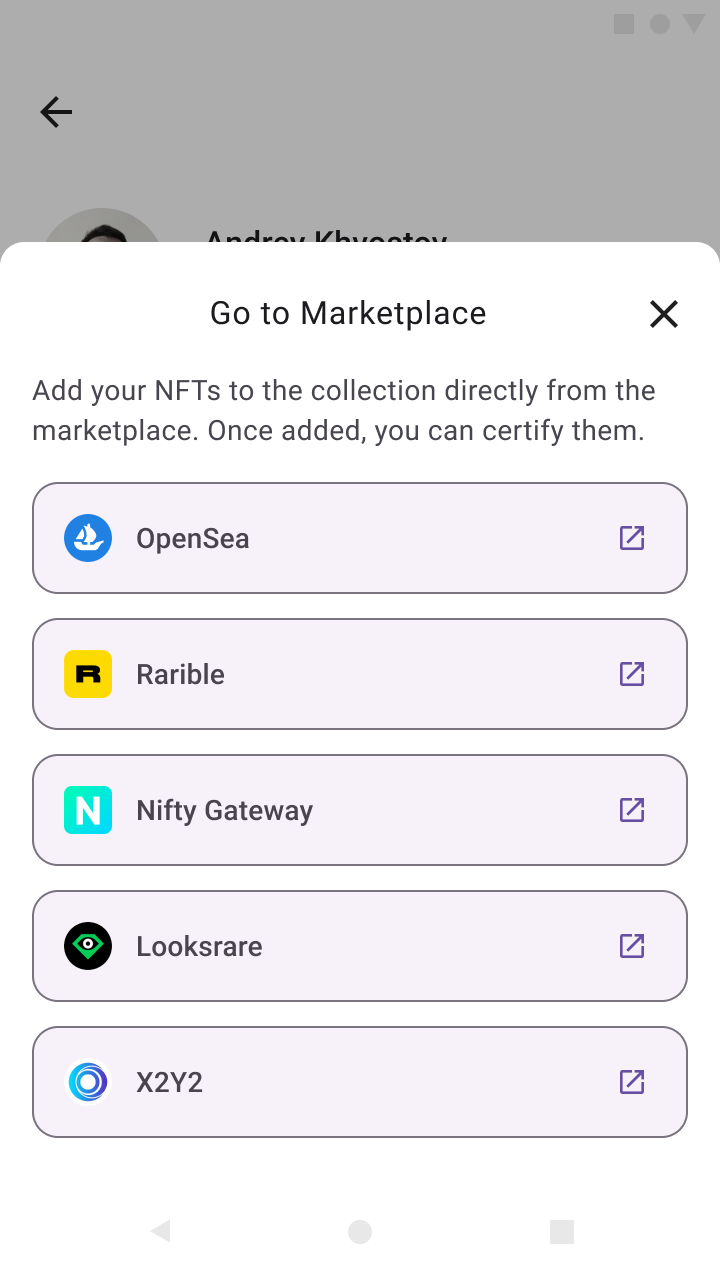Click the Nifty Gateway logo icon
The image size is (720, 1280).
coord(88,810)
